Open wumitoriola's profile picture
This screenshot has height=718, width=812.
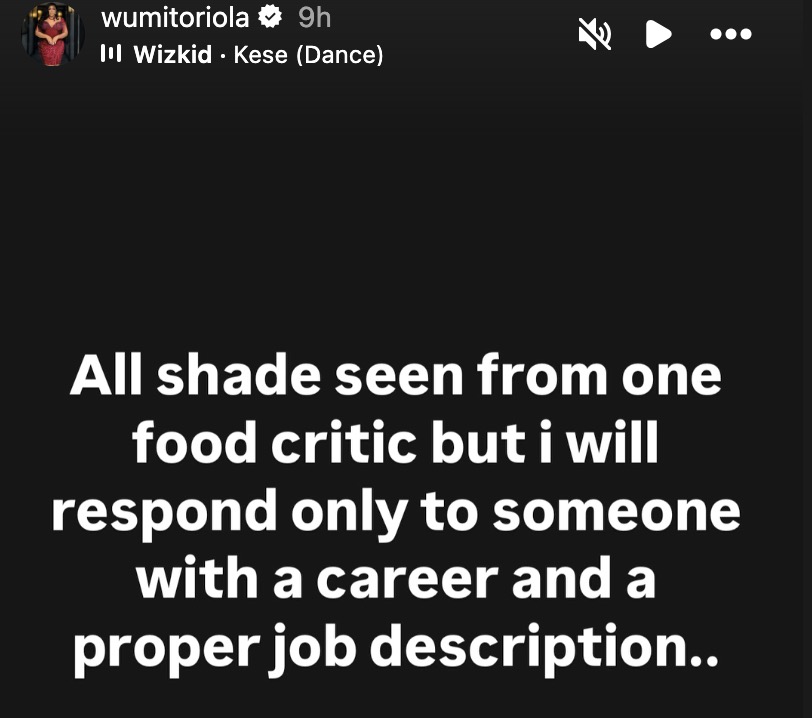click(x=52, y=35)
